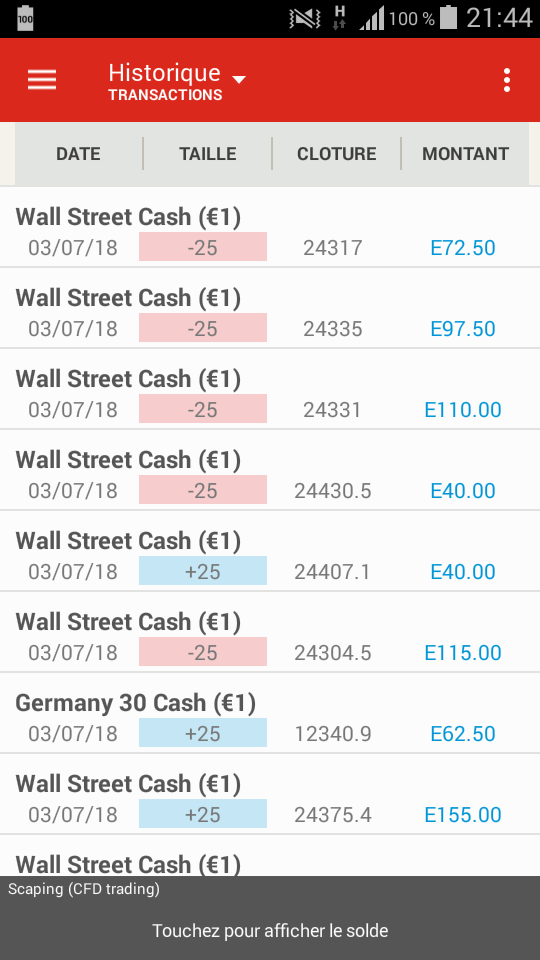Open the Germany 30 Cash transaction
Viewport: 540px width, 960px height.
point(270,713)
